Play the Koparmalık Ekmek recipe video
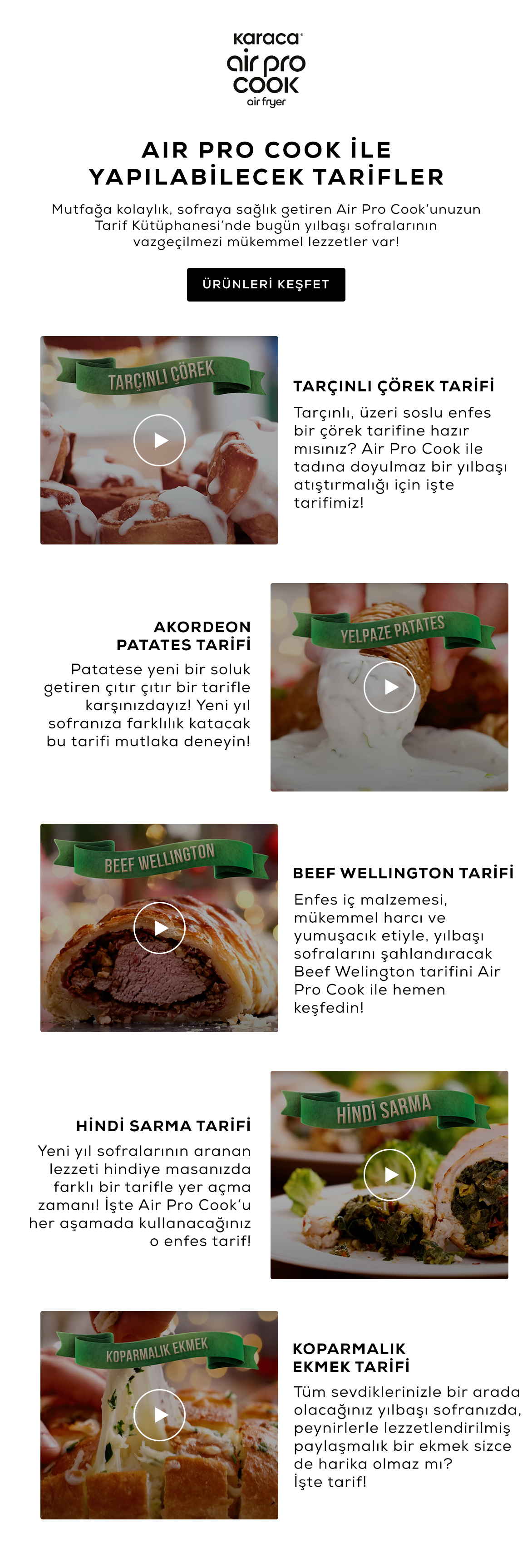The height and width of the screenshot is (1568, 532). pyautogui.click(x=159, y=1415)
